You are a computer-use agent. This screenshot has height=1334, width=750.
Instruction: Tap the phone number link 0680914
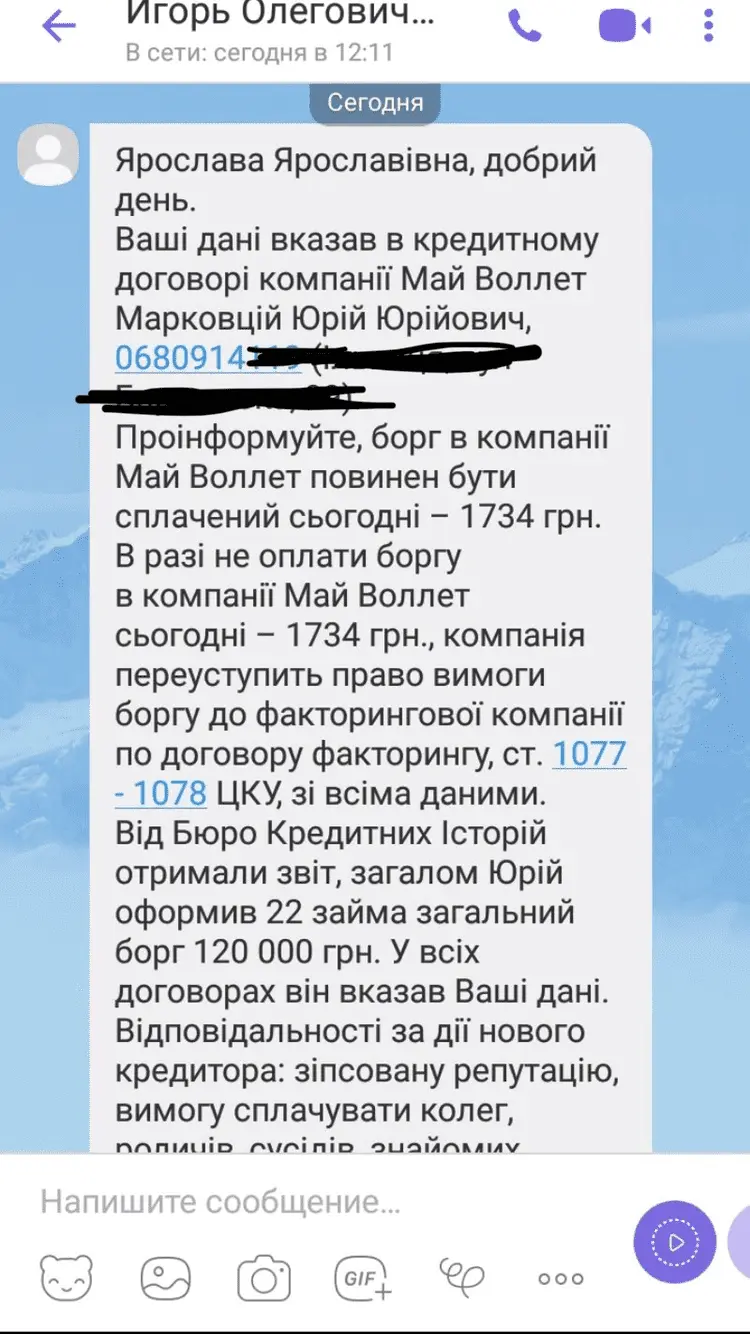pos(208,357)
